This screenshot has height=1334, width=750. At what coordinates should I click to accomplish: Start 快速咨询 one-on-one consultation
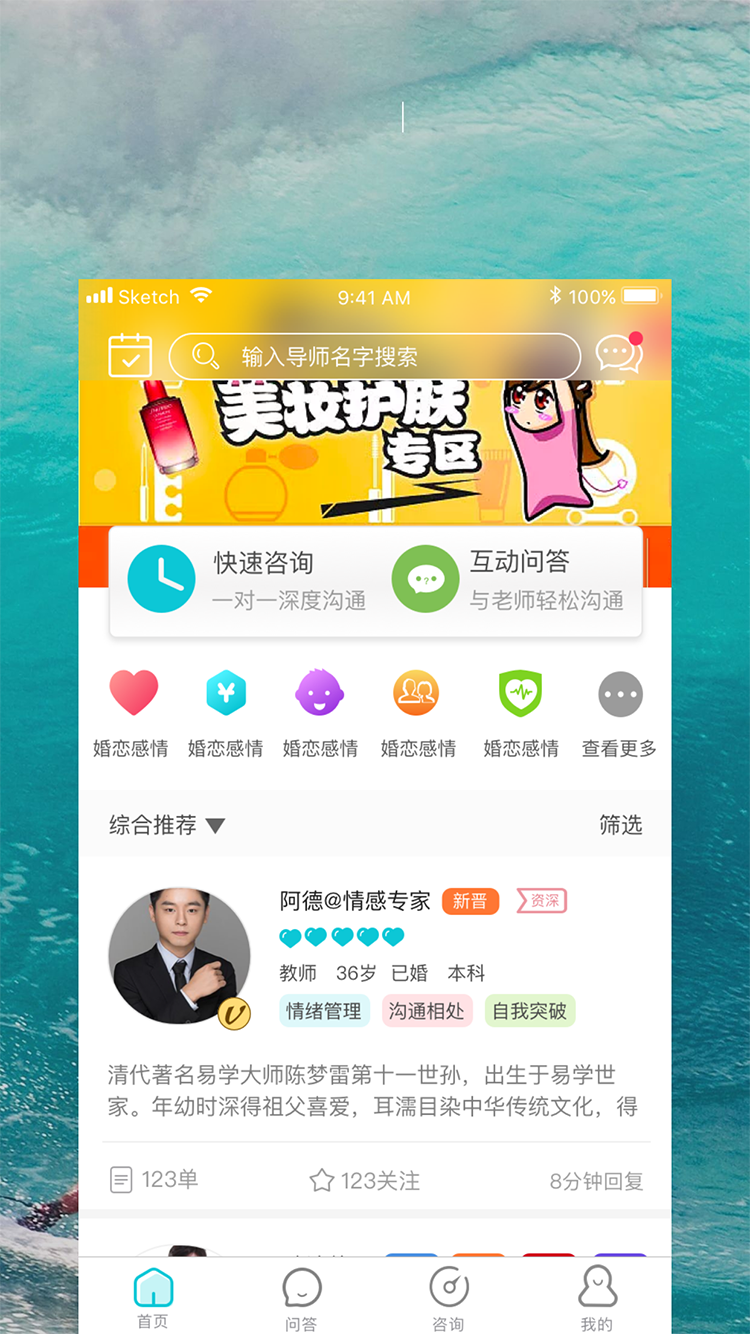point(247,580)
